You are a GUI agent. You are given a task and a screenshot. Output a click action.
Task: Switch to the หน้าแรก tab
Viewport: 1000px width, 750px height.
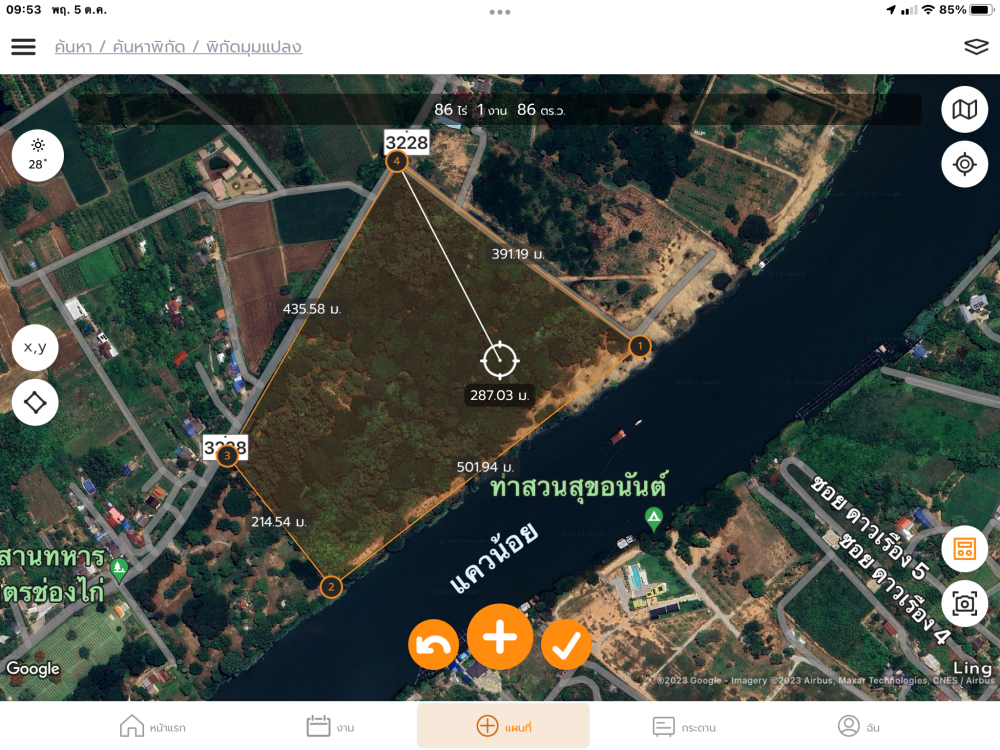pos(152,726)
